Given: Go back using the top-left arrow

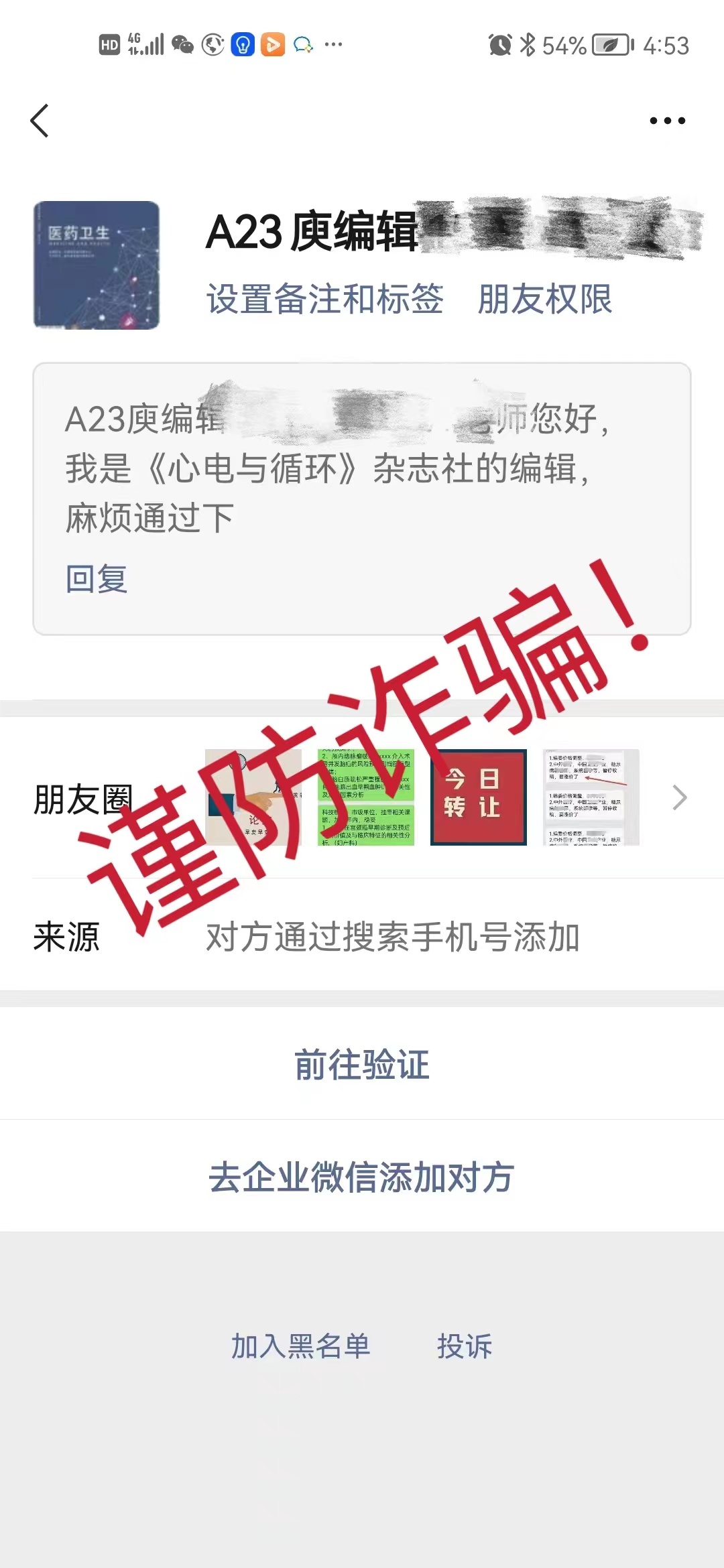Looking at the screenshot, I should 40,121.
